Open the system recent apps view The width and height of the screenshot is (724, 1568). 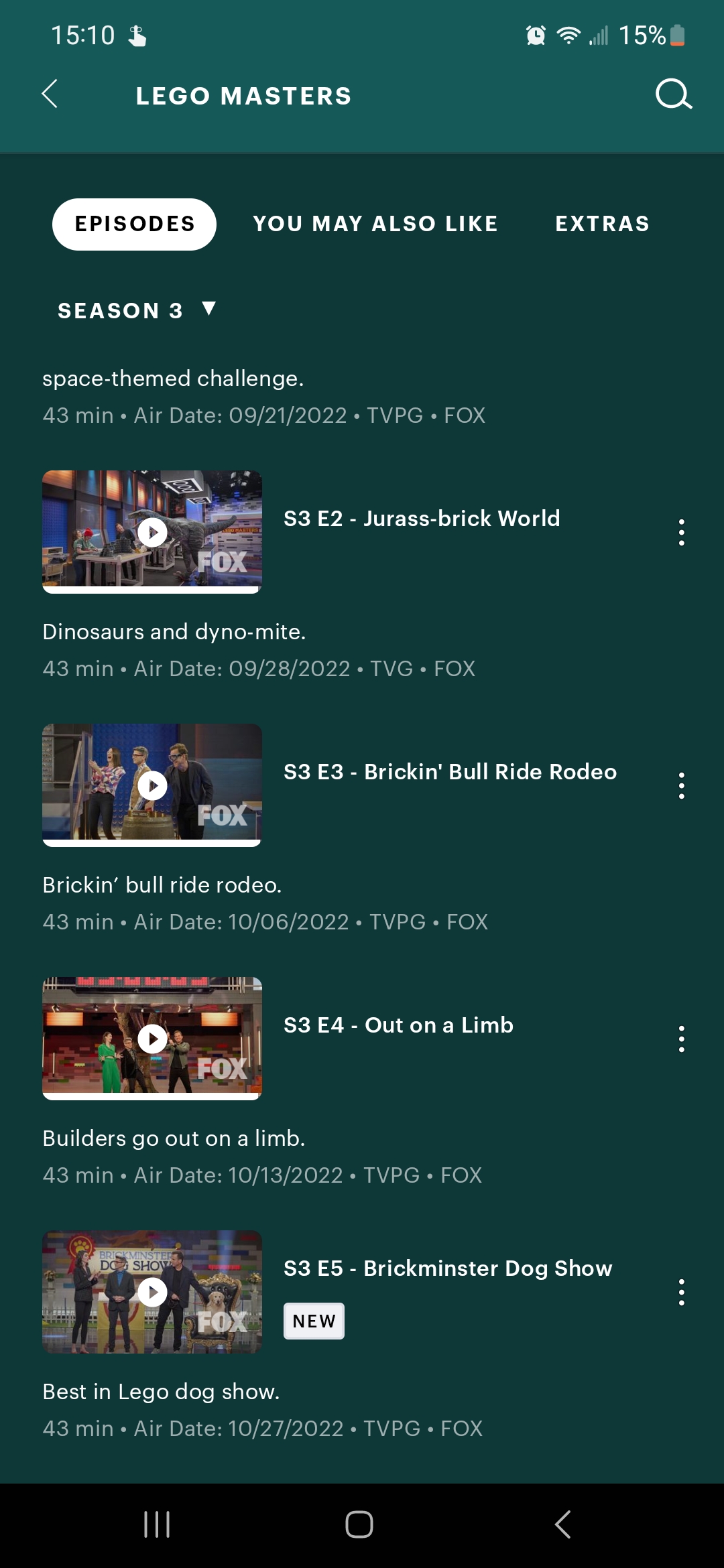click(157, 1524)
